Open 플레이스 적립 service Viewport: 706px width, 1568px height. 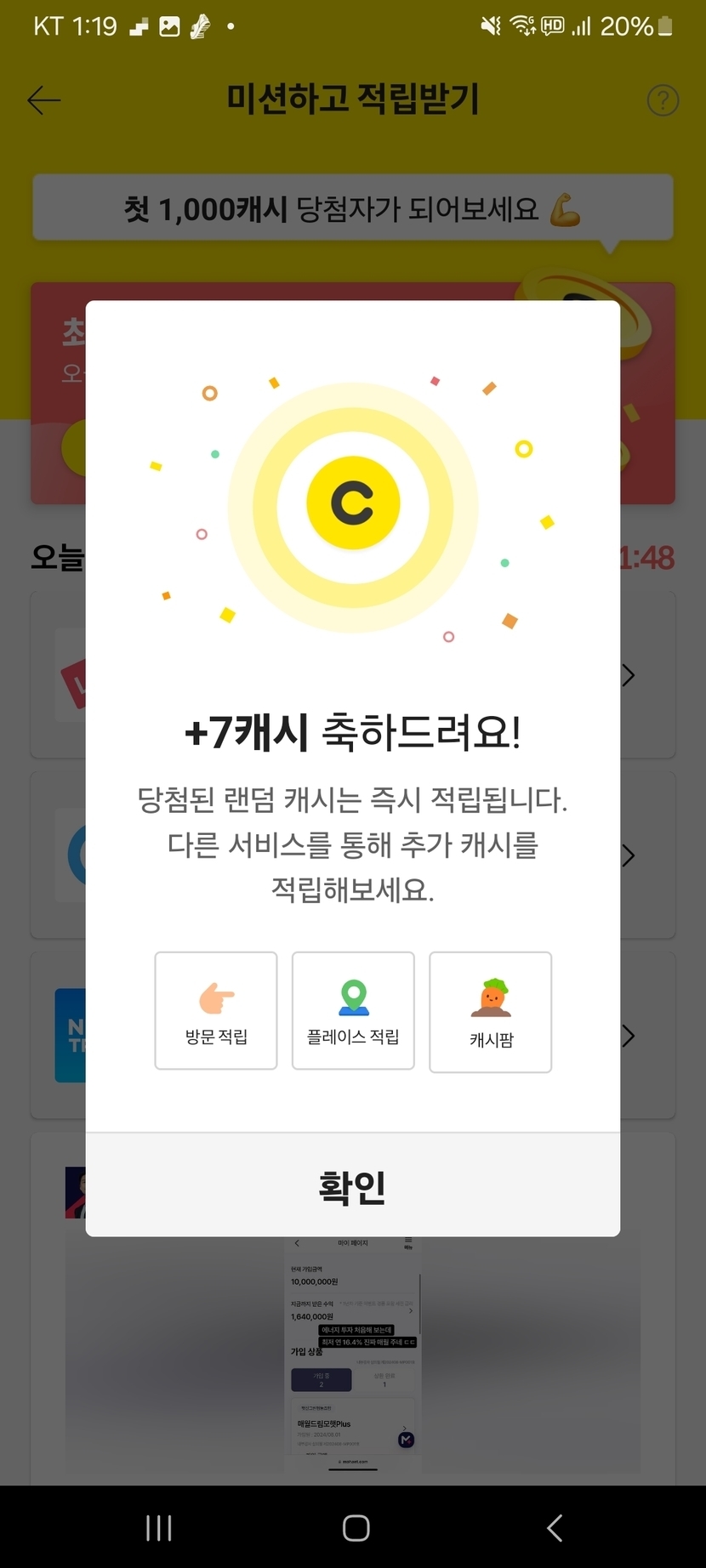pos(353,1010)
